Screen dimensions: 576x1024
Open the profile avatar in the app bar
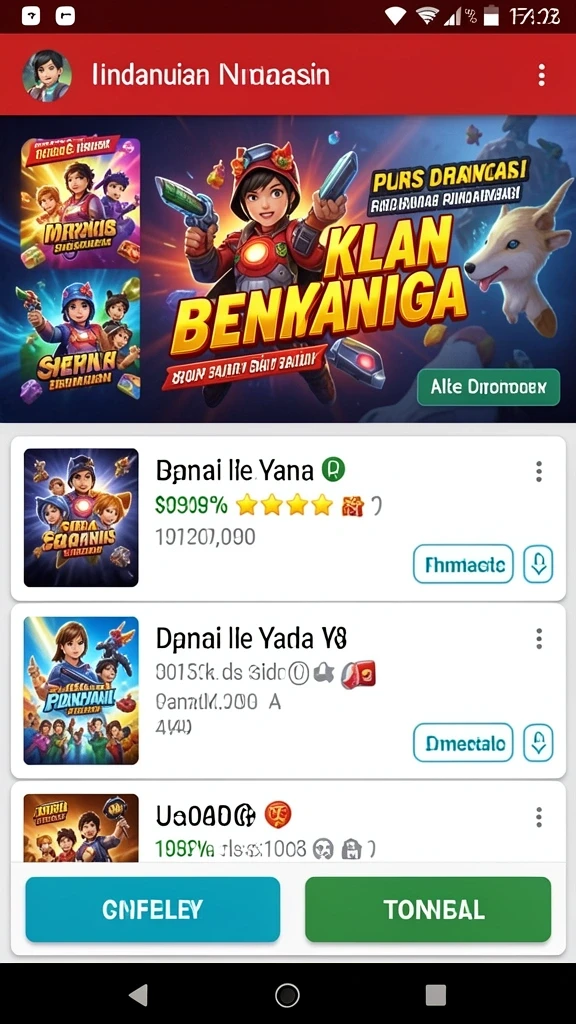(47, 75)
